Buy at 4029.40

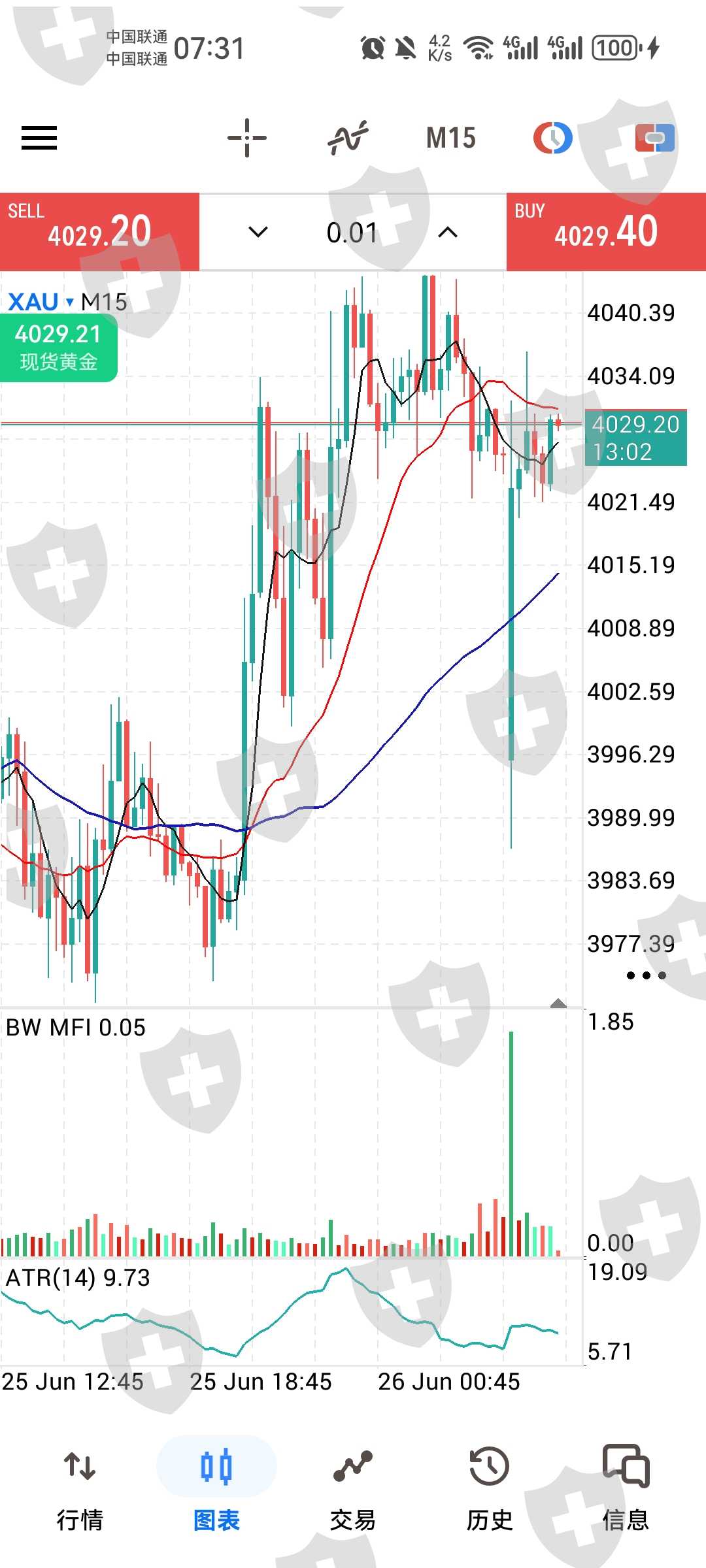coord(606,232)
